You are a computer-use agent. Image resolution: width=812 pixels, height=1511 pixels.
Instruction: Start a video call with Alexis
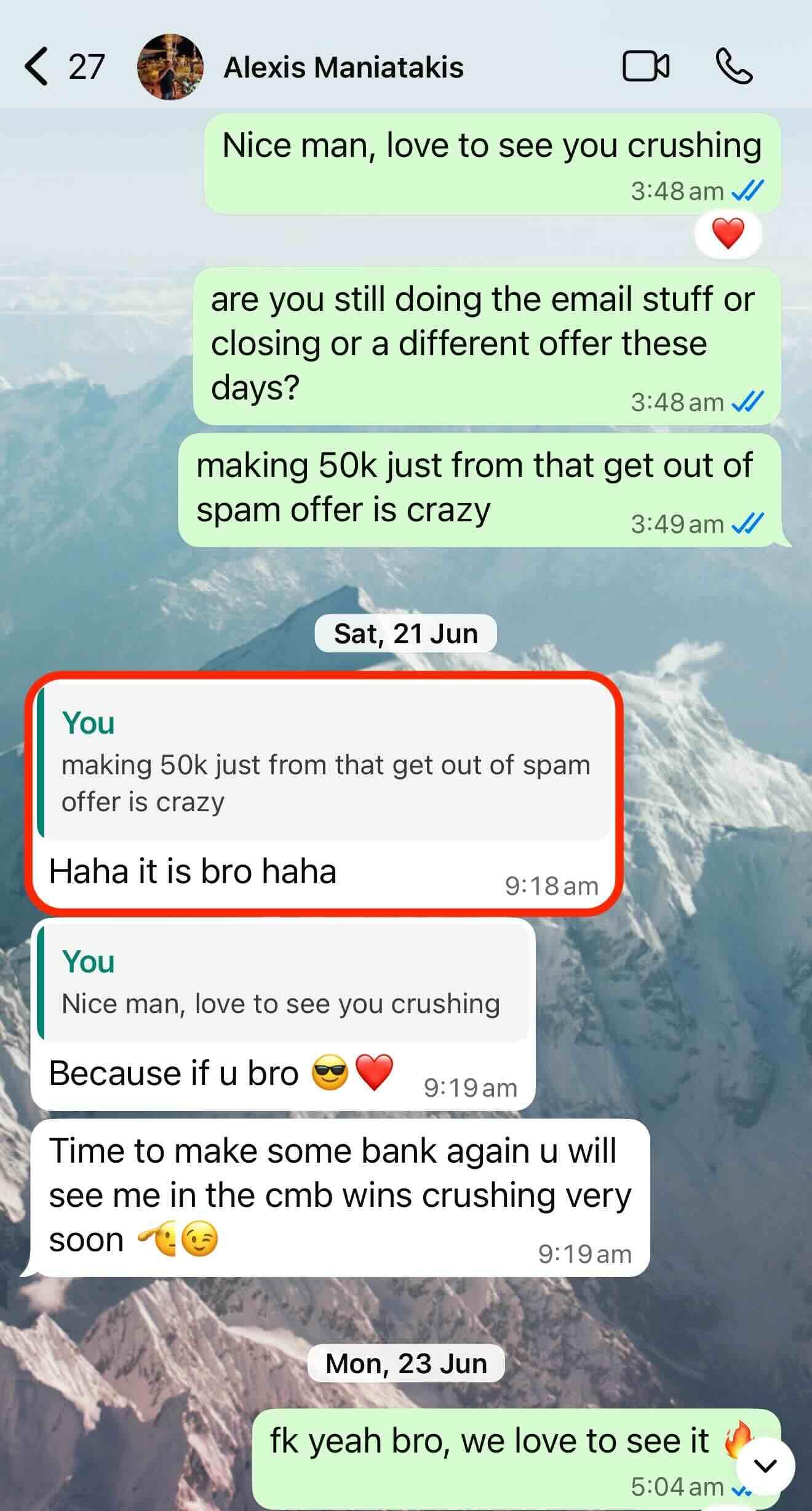645,66
